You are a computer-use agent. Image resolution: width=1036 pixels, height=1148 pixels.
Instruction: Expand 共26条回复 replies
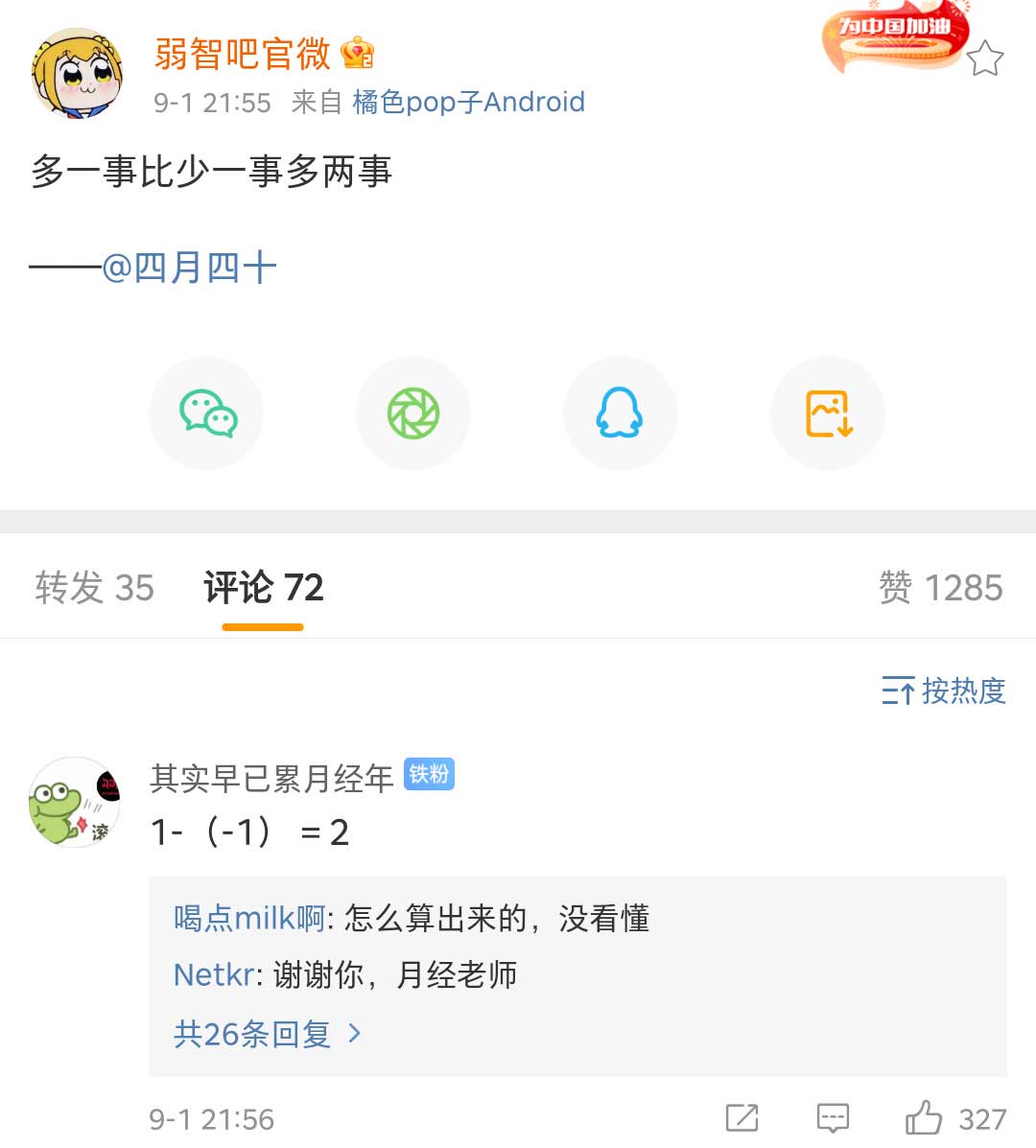coord(267,1034)
